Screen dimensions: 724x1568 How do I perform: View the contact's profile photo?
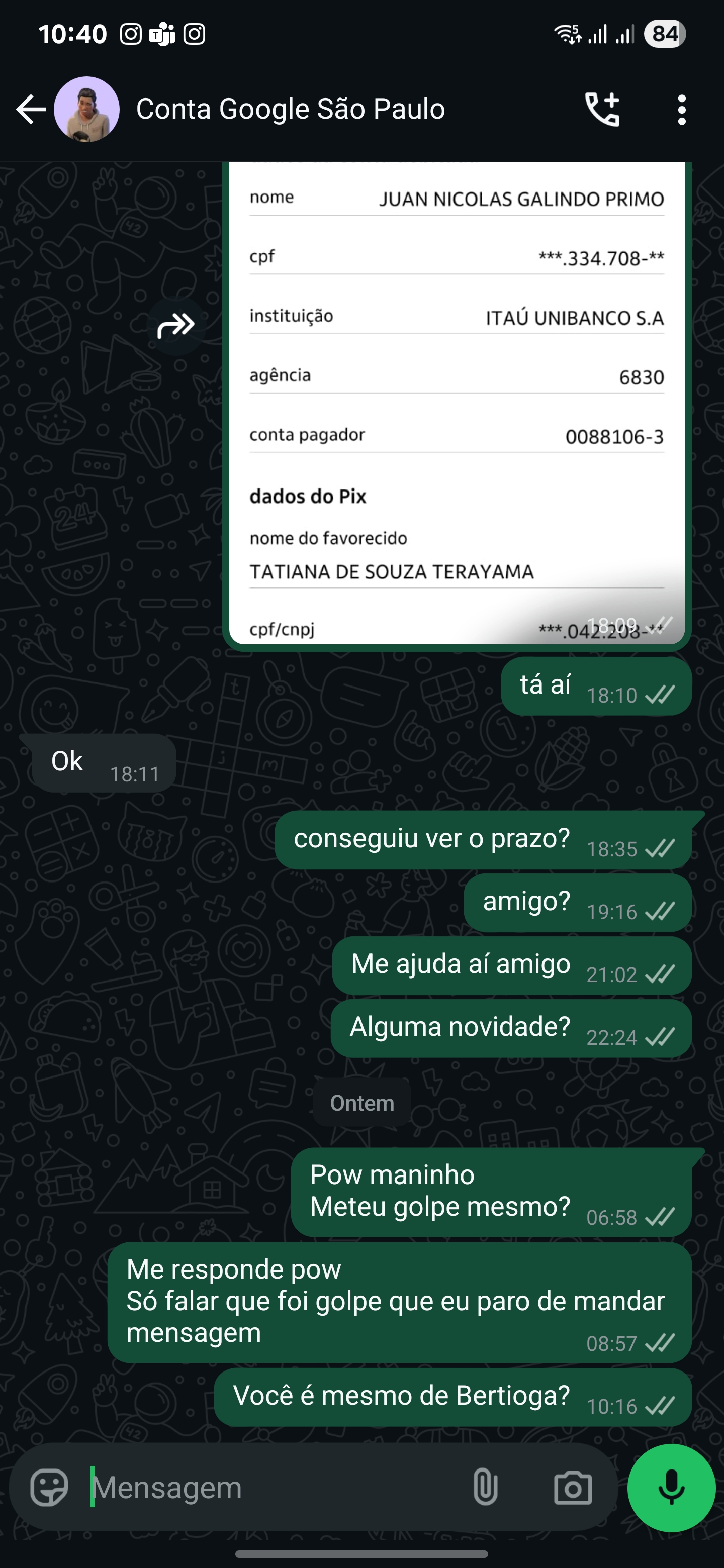coord(86,110)
